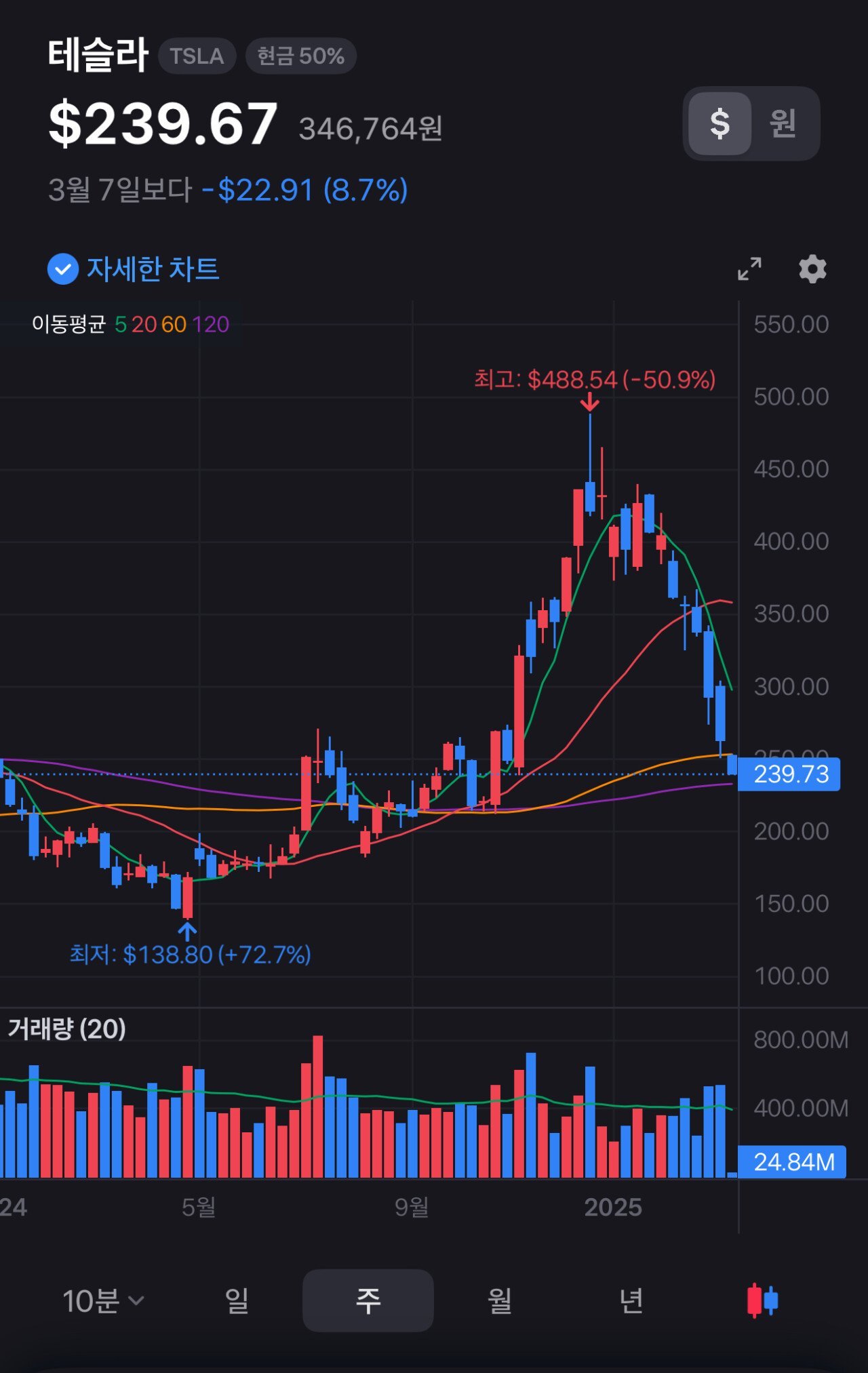Change chart type via the candlestick icon

762,1301
